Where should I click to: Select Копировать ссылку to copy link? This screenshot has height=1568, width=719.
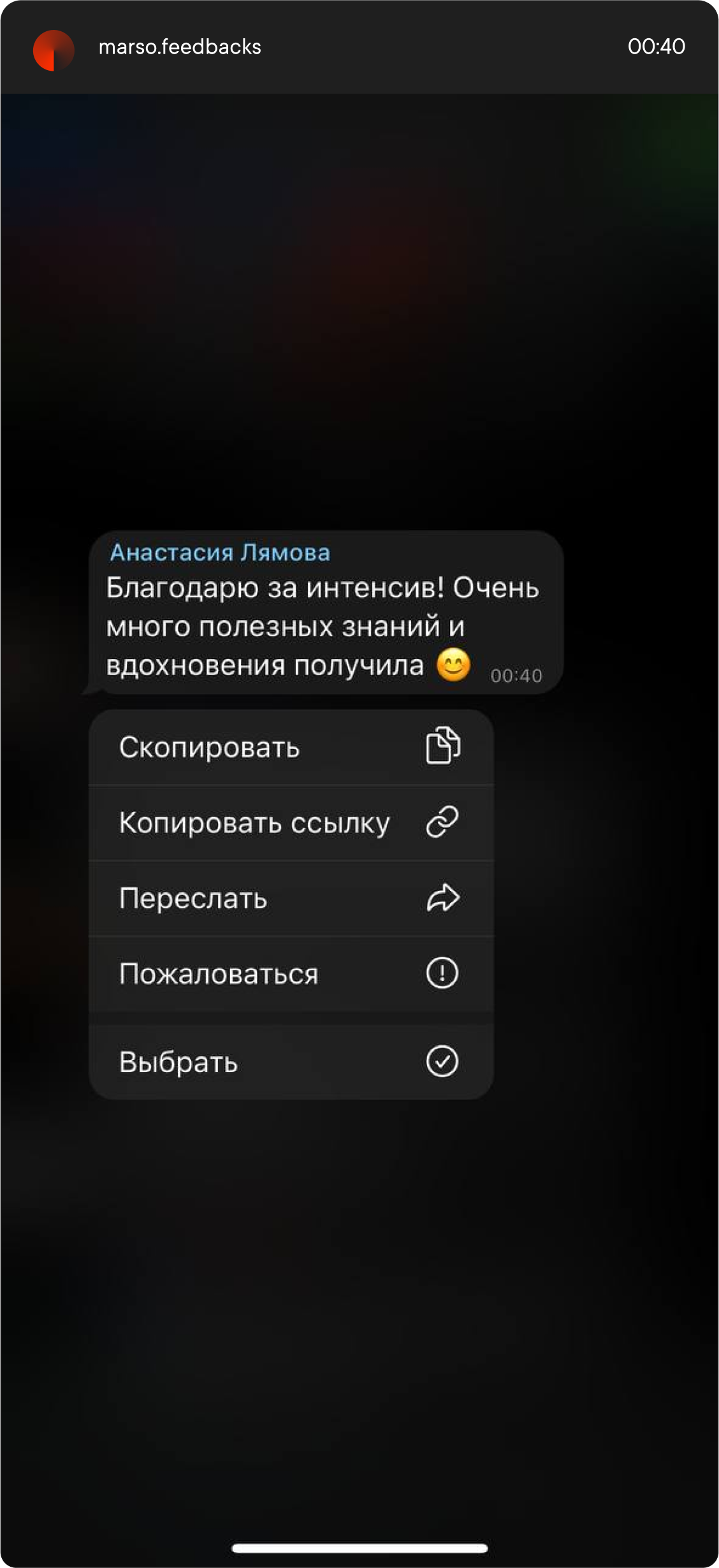click(x=291, y=822)
